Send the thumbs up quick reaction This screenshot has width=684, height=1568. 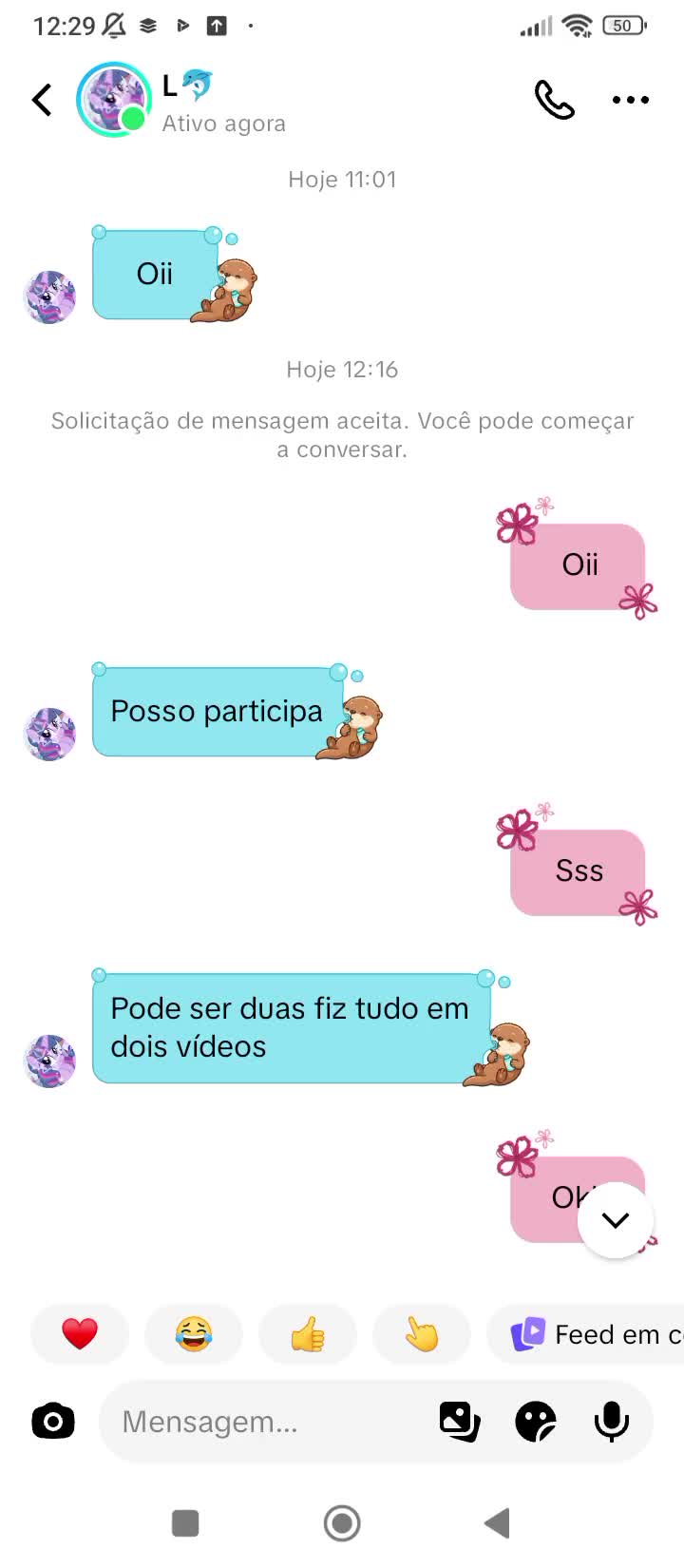point(308,1334)
